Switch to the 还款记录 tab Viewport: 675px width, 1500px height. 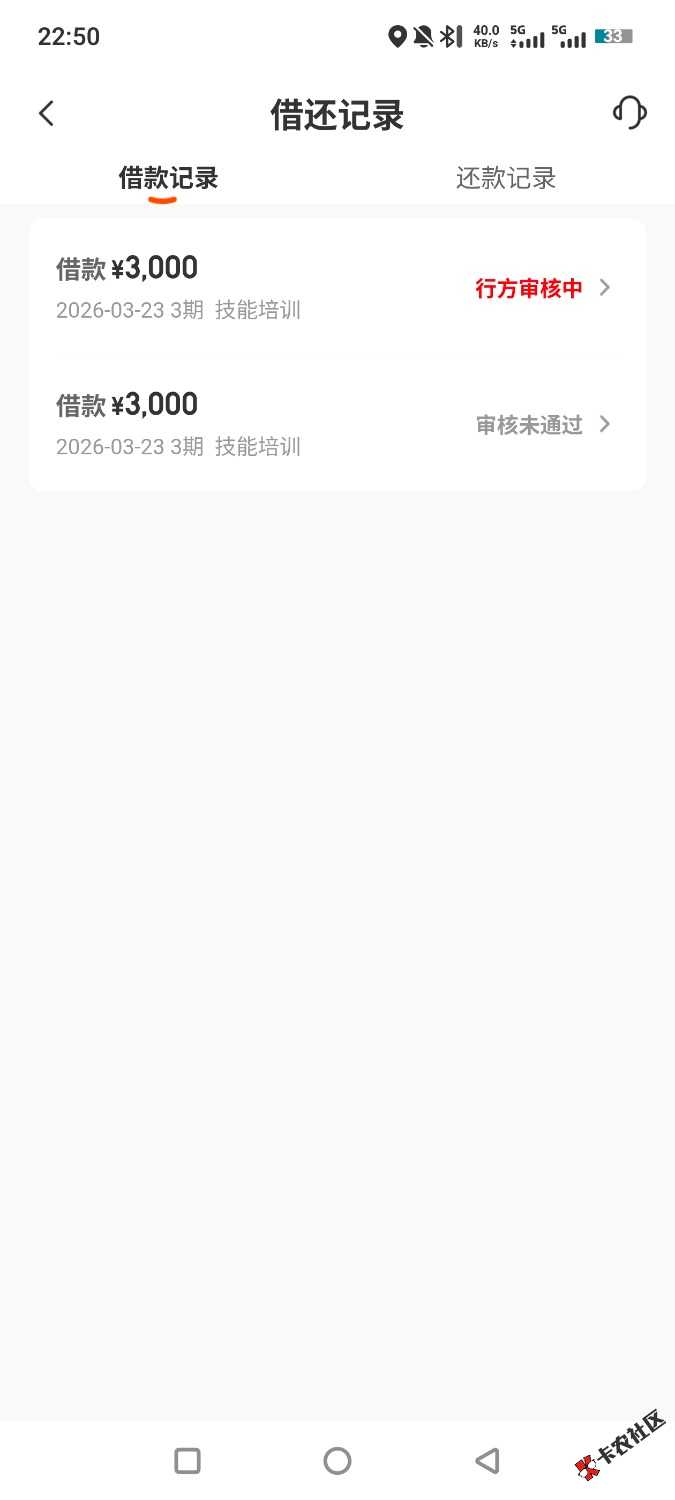(x=505, y=178)
